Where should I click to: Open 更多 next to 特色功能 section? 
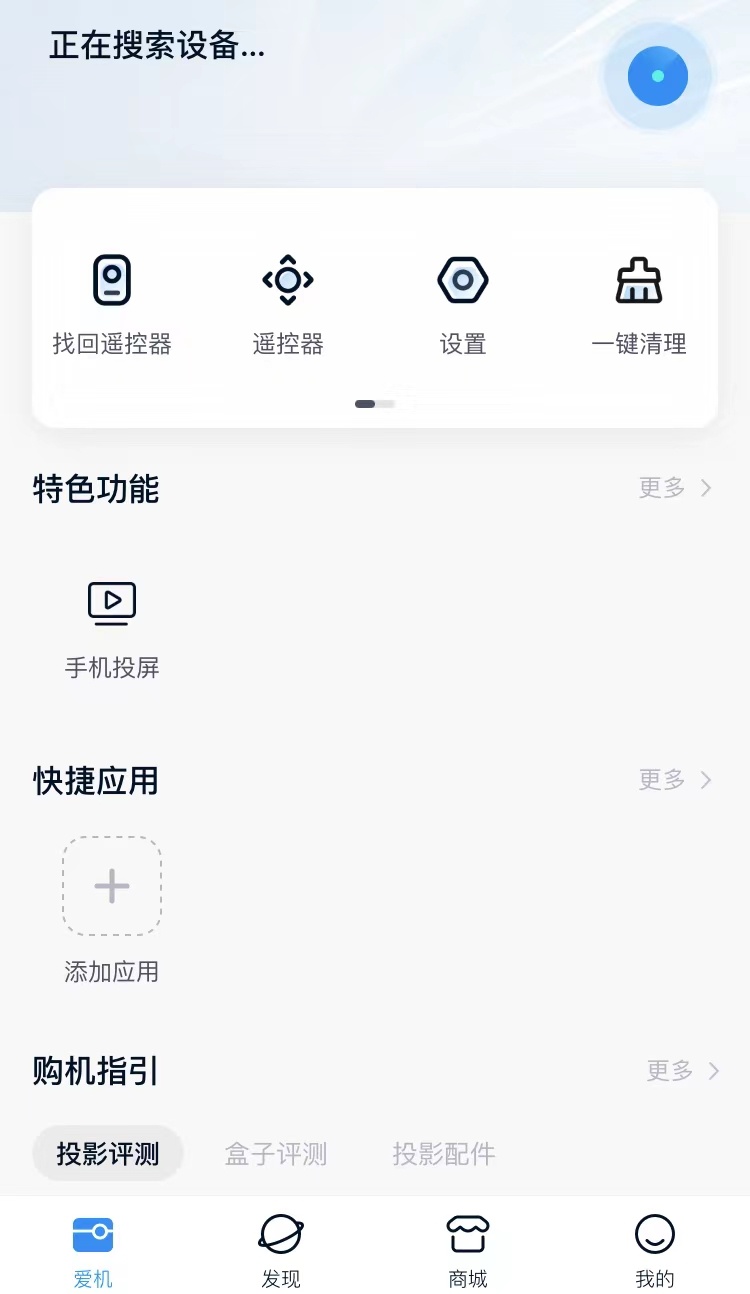coord(674,488)
